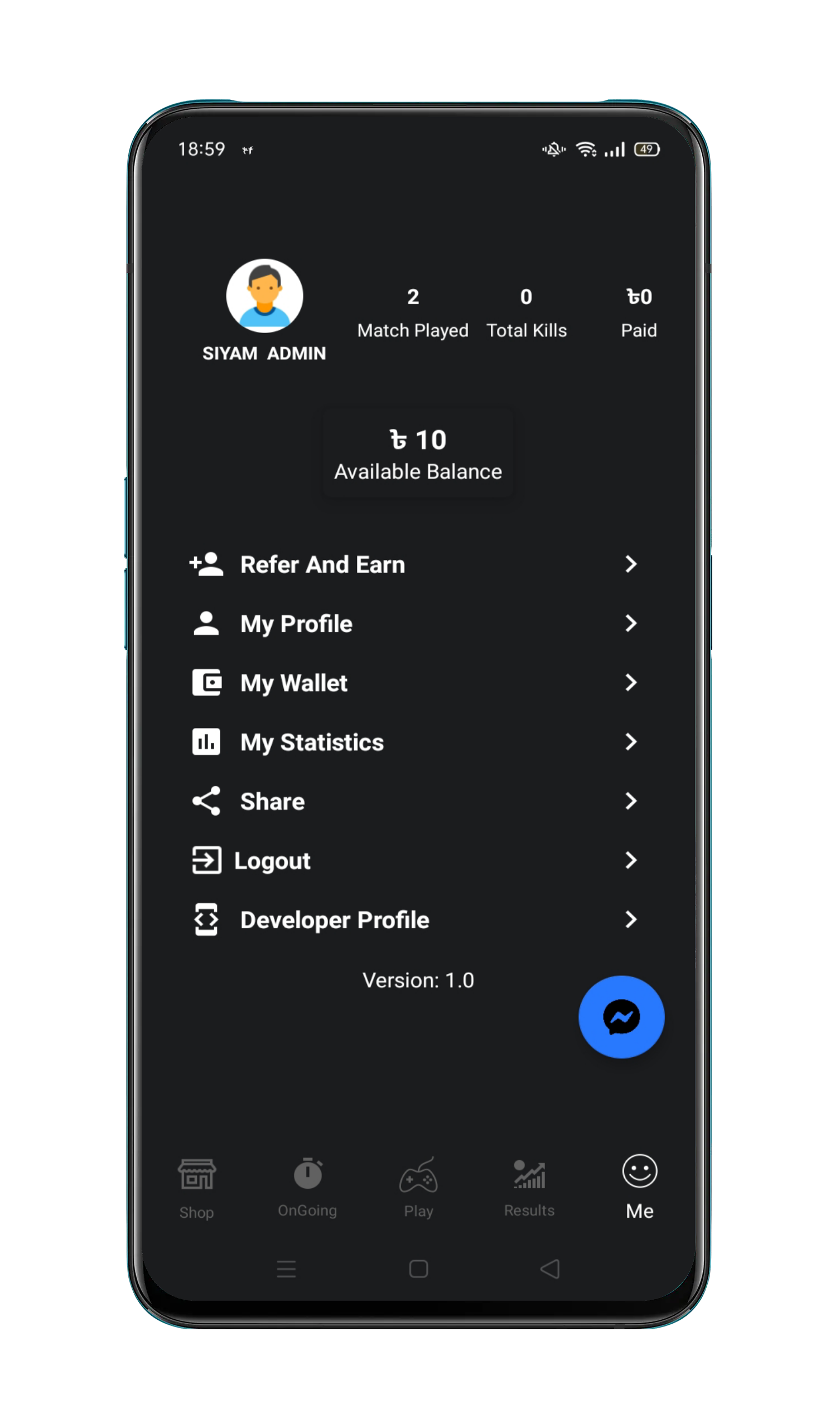840x1428 pixels.
Task: Go to the system home screen
Action: coord(418,1270)
